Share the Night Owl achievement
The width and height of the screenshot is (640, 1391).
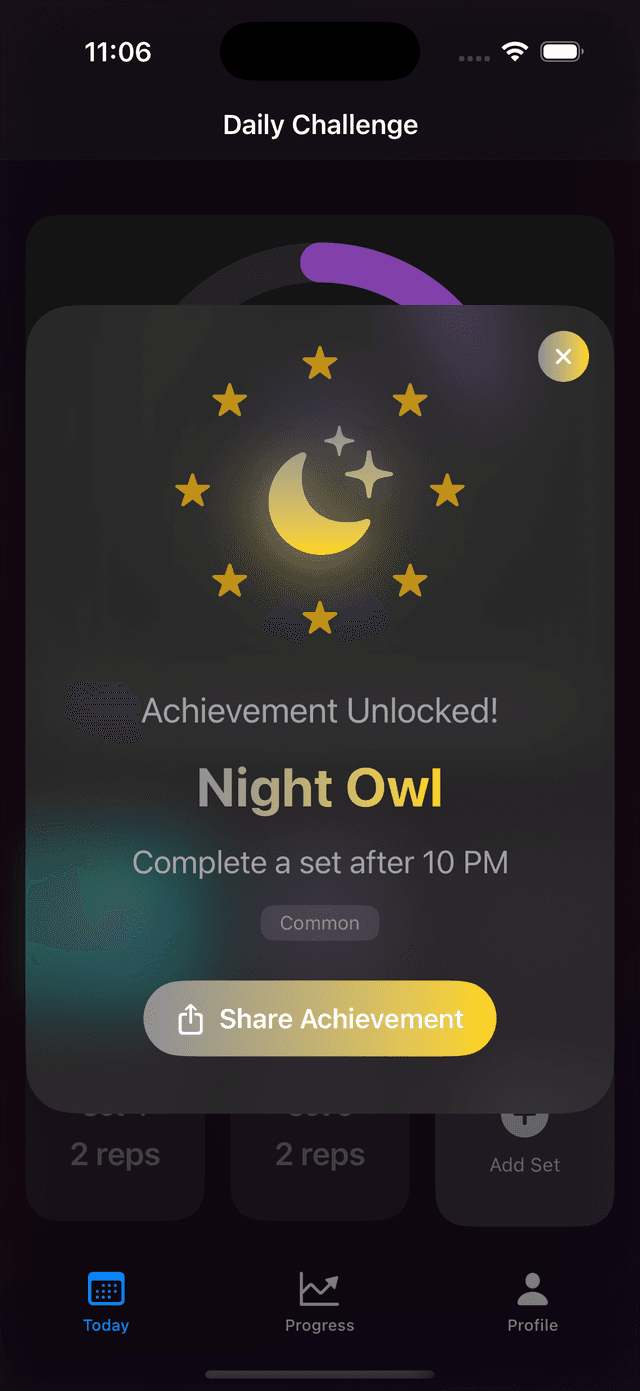pyautogui.click(x=320, y=1018)
